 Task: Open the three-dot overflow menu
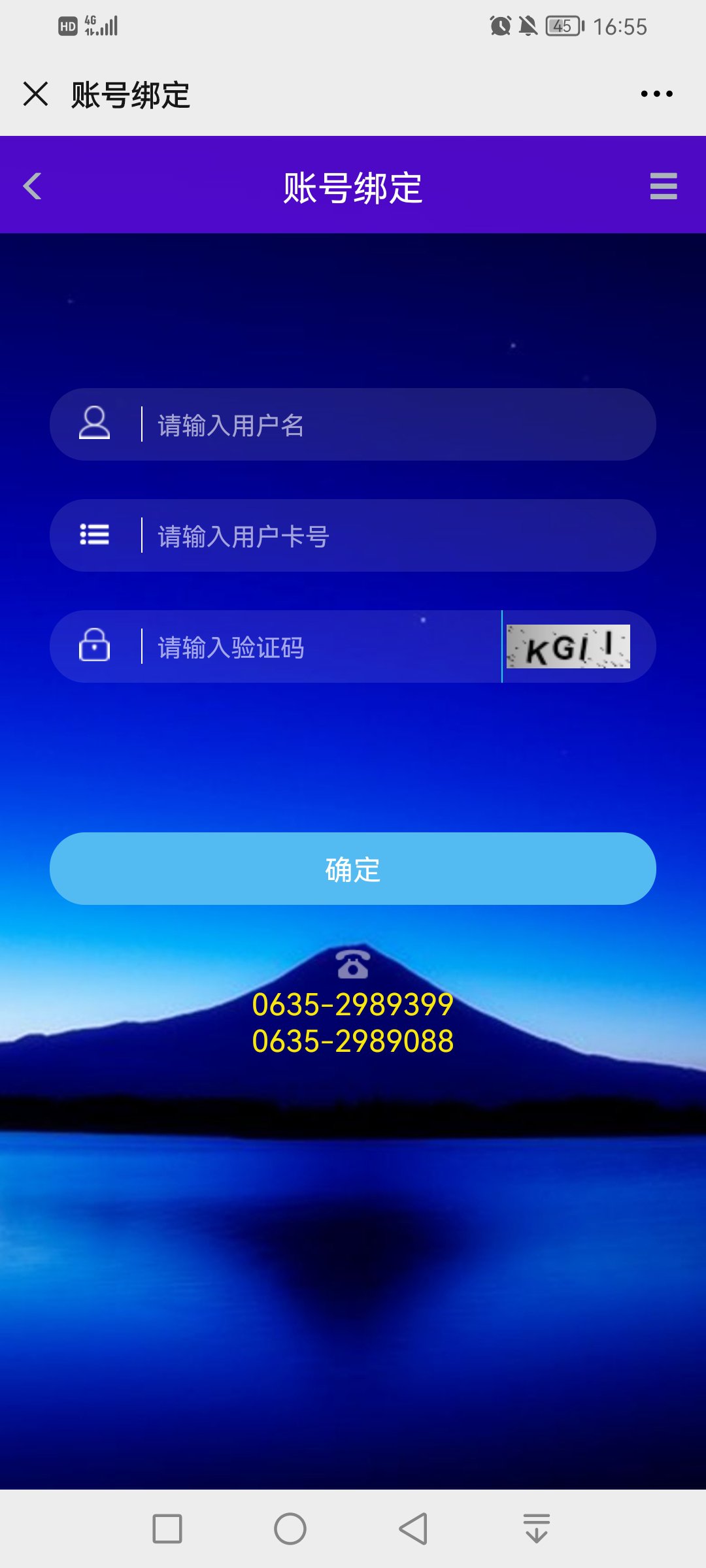pyautogui.click(x=656, y=94)
